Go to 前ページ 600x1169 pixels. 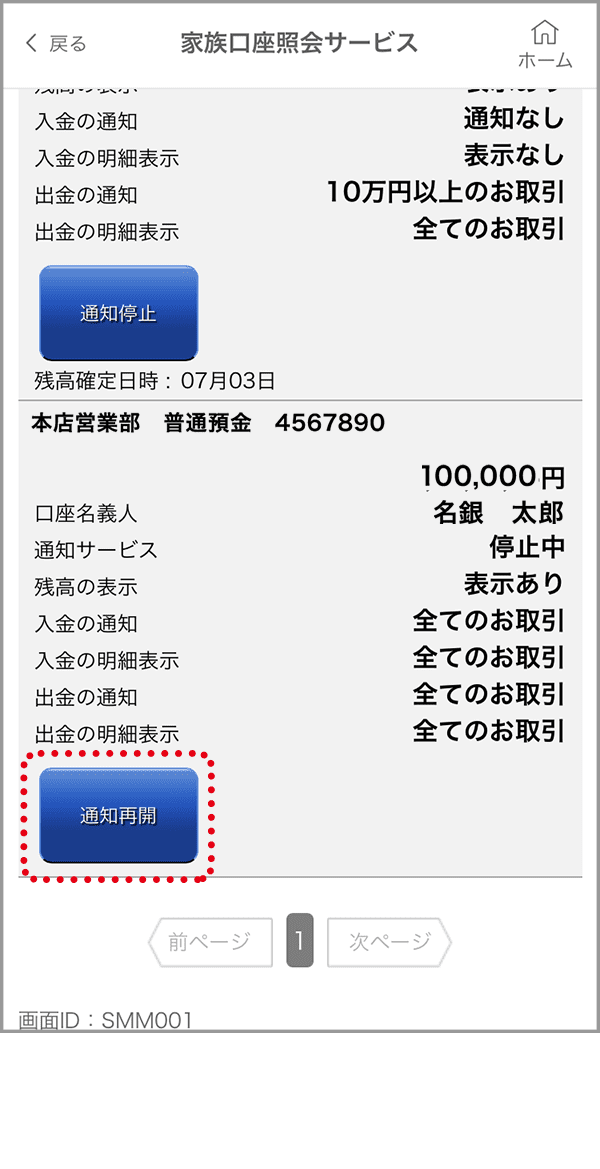coord(210,942)
